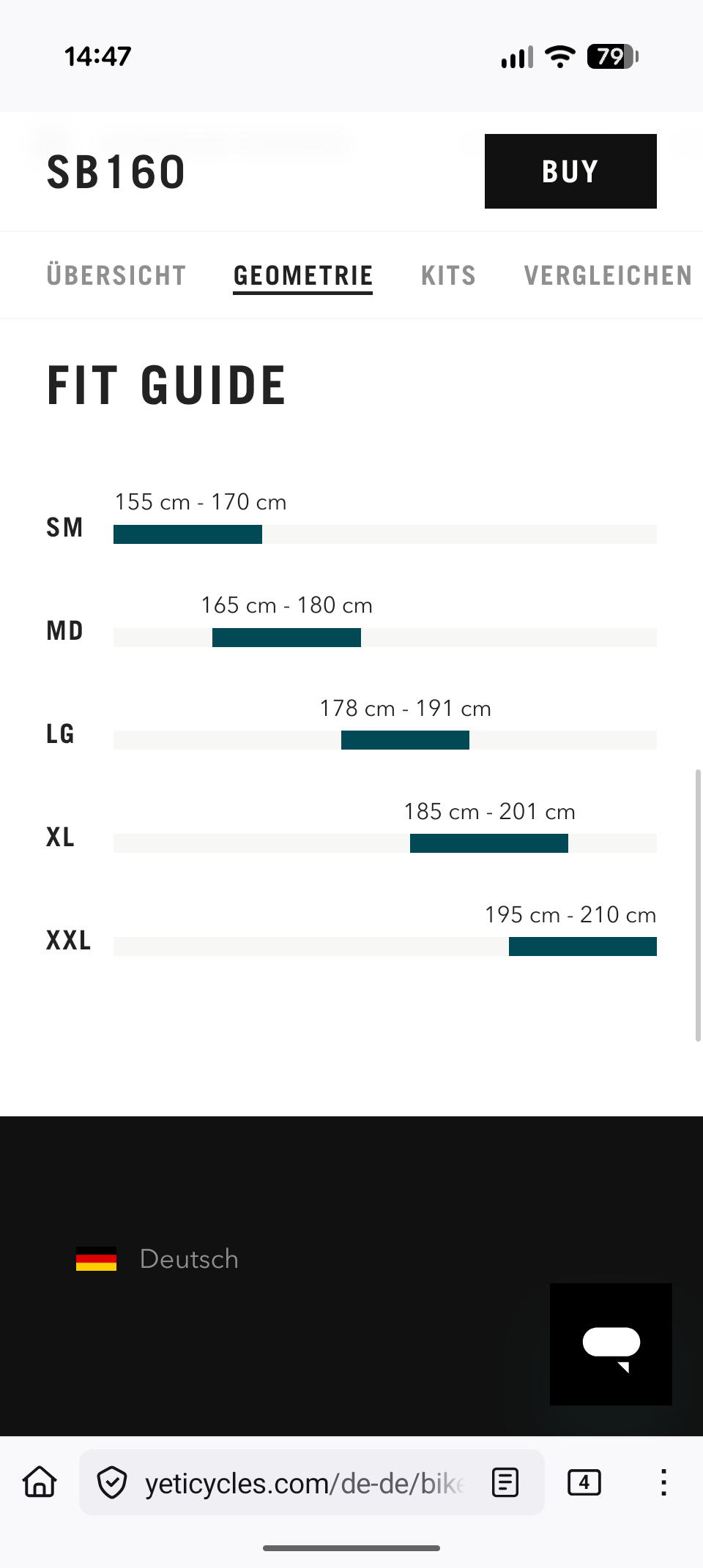This screenshot has width=703, height=1568.
Task: View the four open browser tabs
Action: (x=584, y=1482)
